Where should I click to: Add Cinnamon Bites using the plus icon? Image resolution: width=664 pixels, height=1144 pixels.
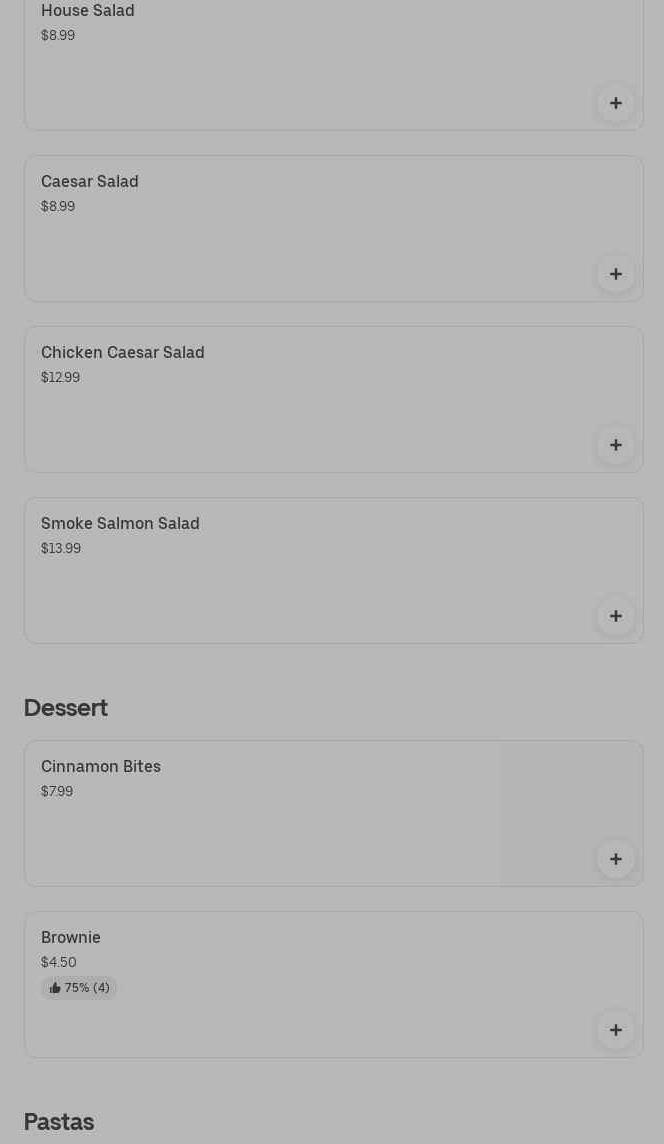(x=616, y=859)
